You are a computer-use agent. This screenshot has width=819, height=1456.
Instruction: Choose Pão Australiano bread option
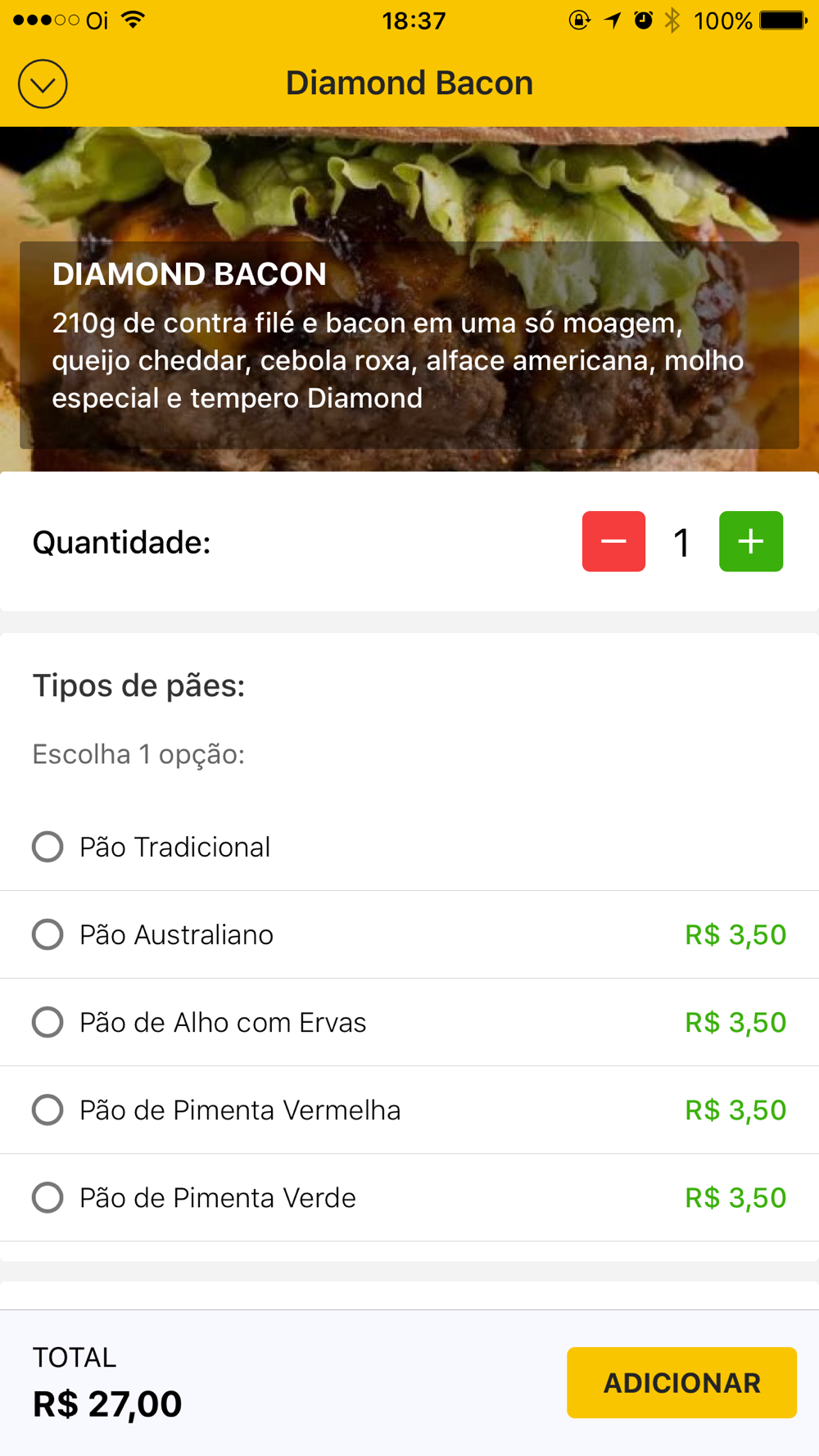[x=409, y=934]
